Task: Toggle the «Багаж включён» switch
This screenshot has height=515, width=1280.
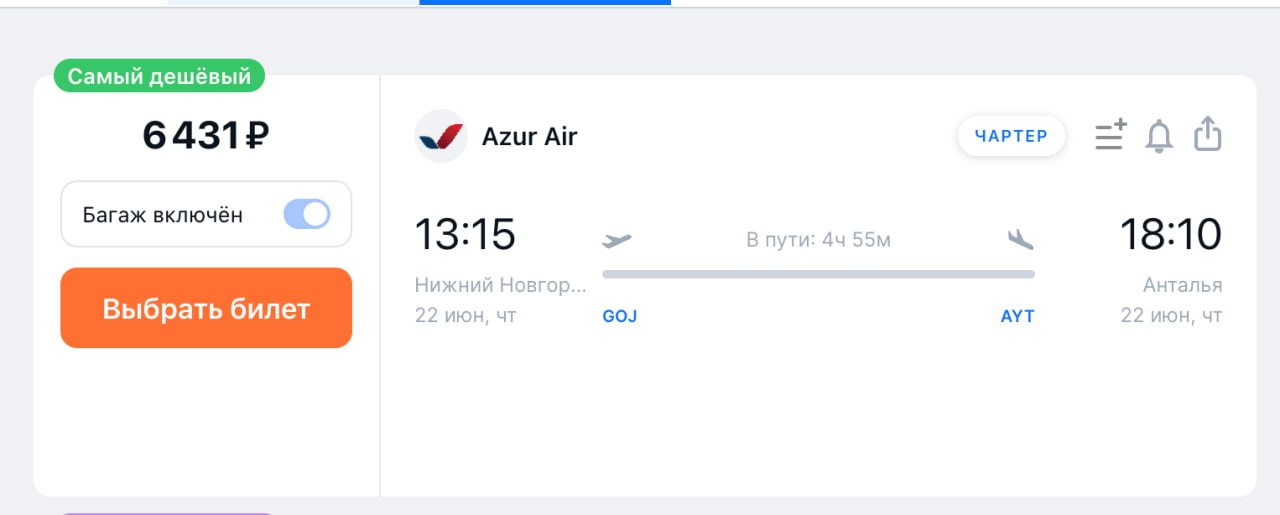Action: [307, 214]
